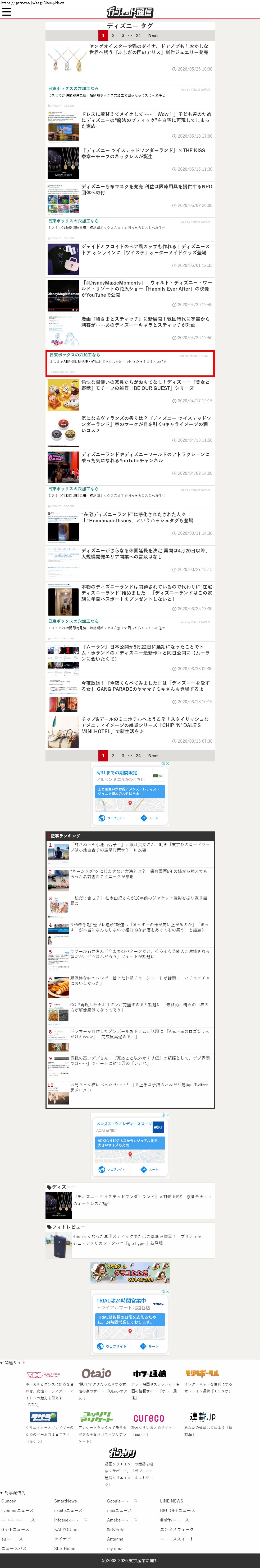The image size is (260, 1568).
Task: Open the hamburger menu
Action: [x=7, y=12]
